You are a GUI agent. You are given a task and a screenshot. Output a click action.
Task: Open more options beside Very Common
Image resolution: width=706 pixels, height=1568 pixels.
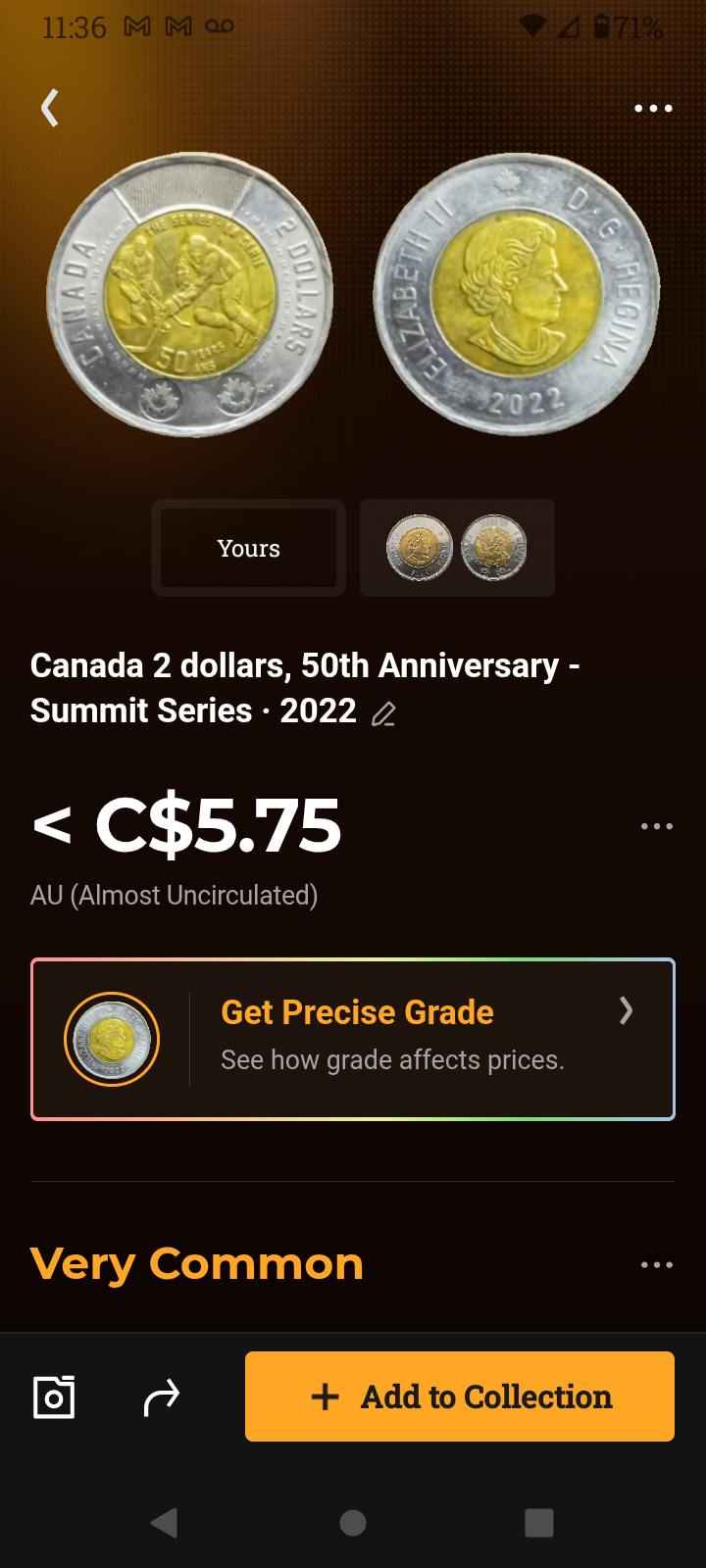tap(656, 1264)
